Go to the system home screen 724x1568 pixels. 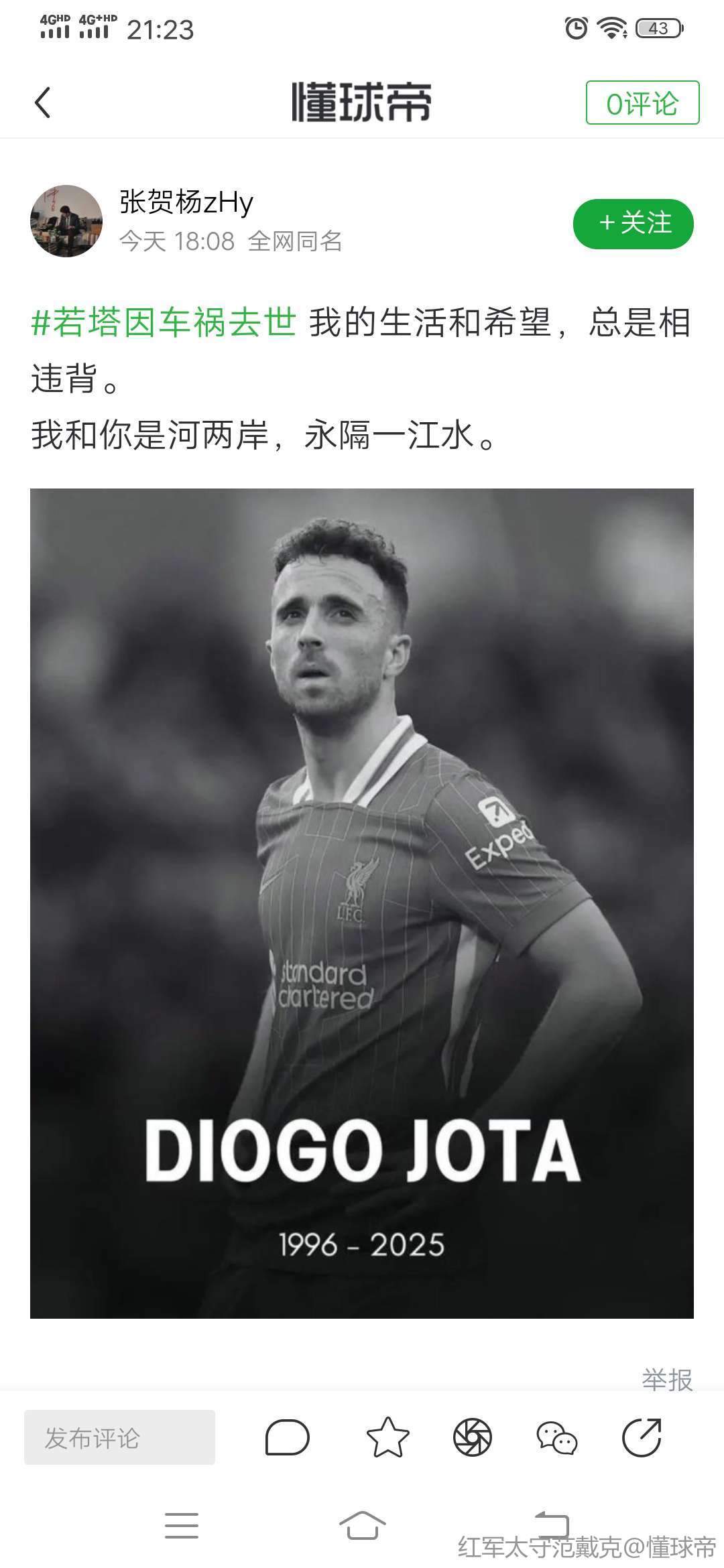(362, 1525)
